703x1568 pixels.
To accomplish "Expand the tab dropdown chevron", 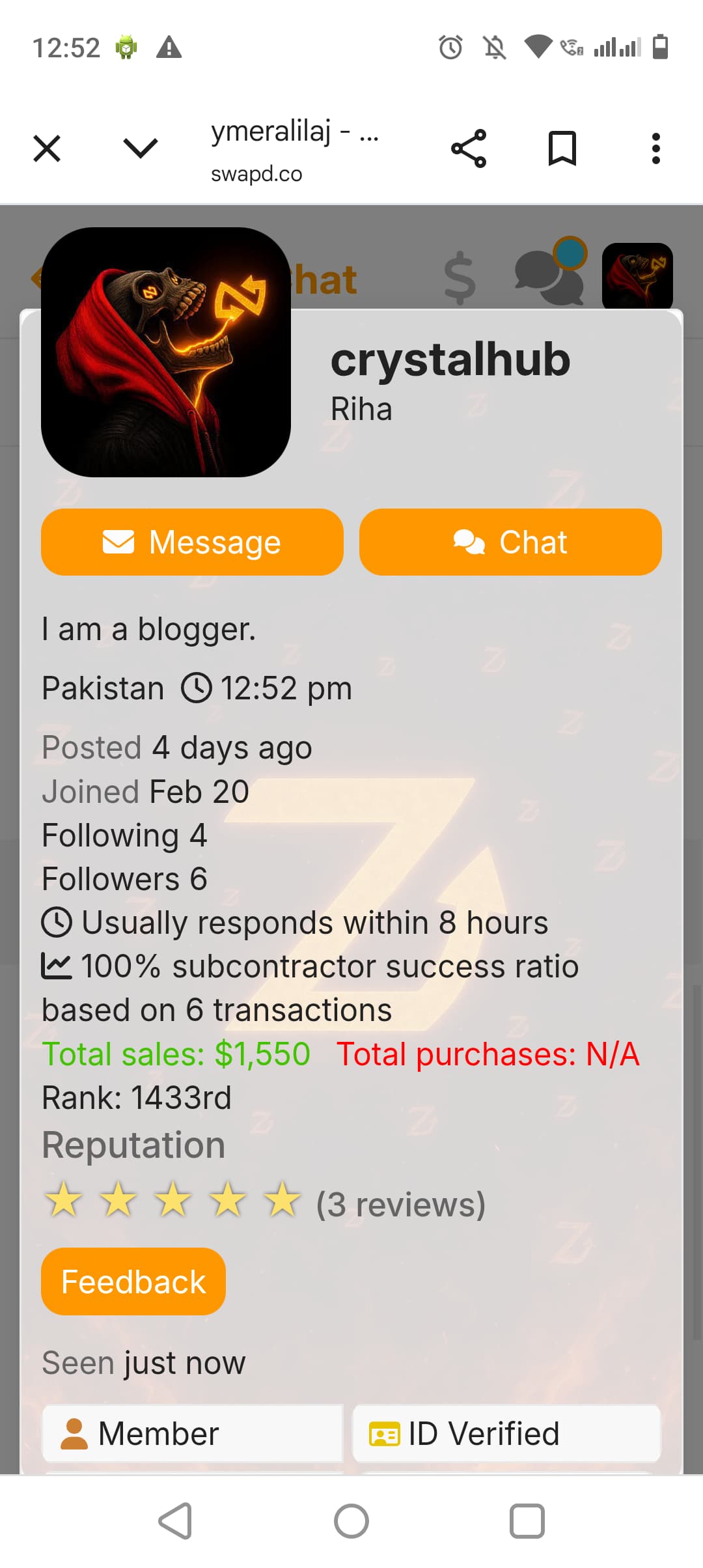I will [141, 148].
